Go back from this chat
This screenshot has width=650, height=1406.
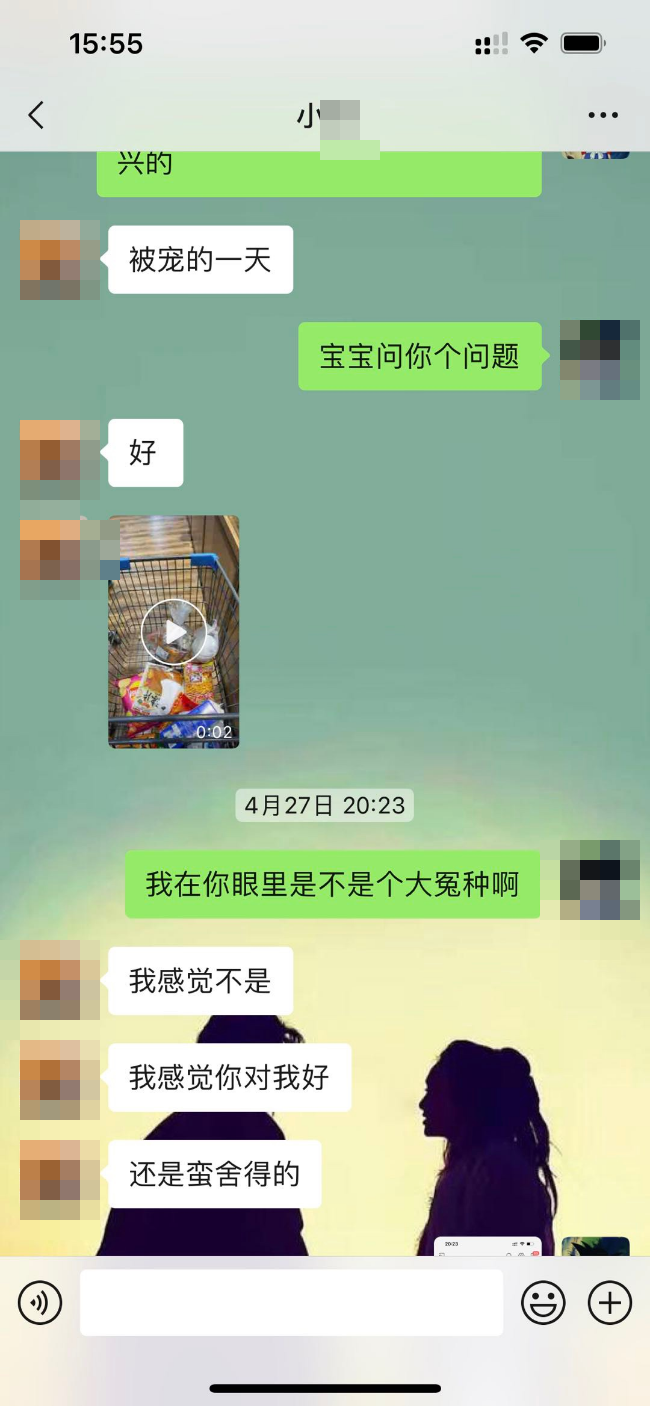(x=36, y=115)
